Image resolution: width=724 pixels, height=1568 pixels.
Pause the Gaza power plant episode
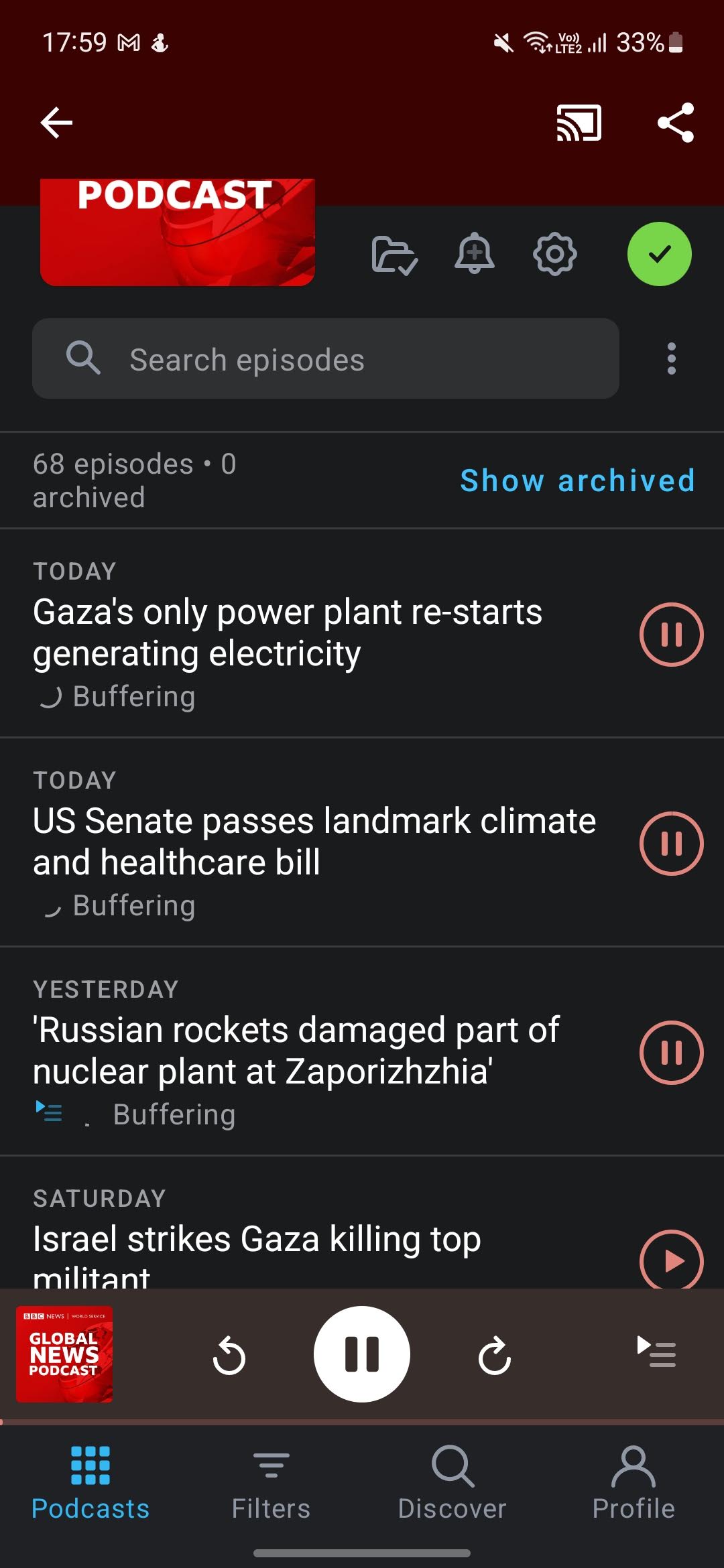coord(671,635)
